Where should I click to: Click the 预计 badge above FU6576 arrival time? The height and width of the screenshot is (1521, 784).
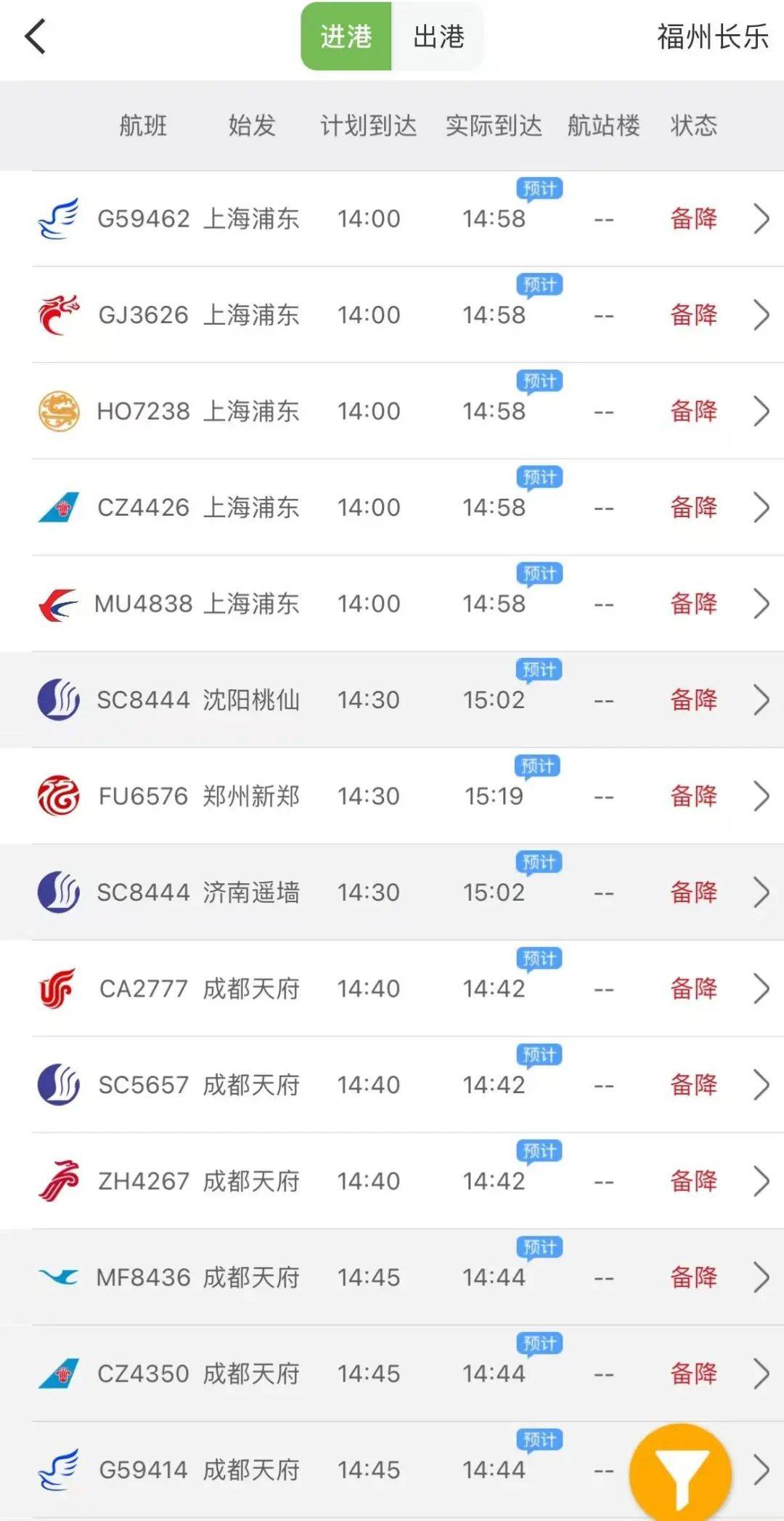(538, 765)
